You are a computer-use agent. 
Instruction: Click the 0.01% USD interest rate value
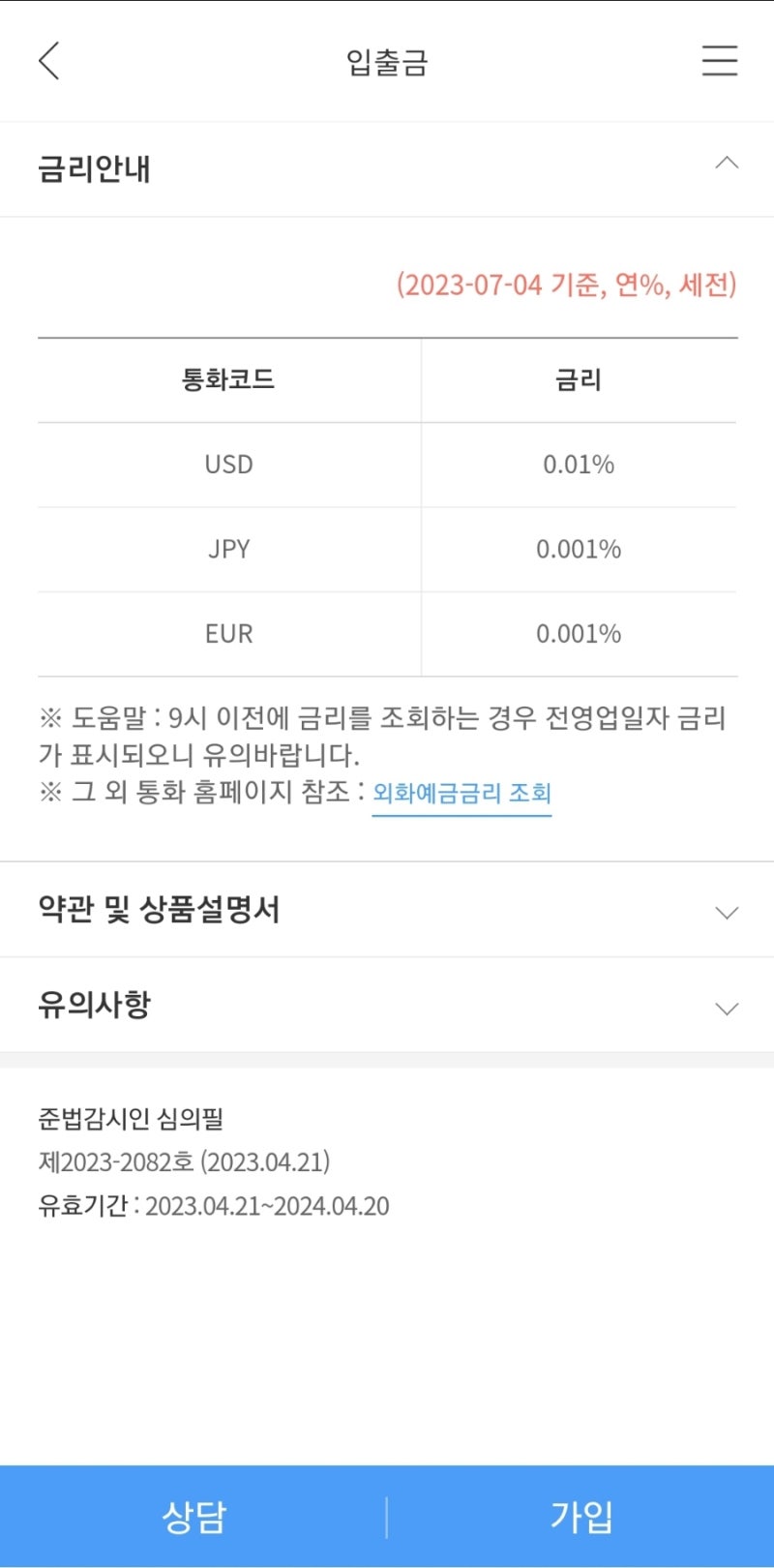[x=579, y=465]
